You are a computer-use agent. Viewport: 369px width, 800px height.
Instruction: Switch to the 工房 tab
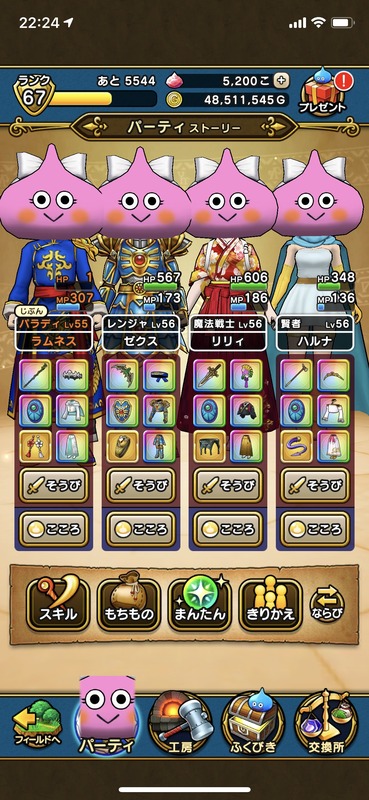click(x=180, y=723)
